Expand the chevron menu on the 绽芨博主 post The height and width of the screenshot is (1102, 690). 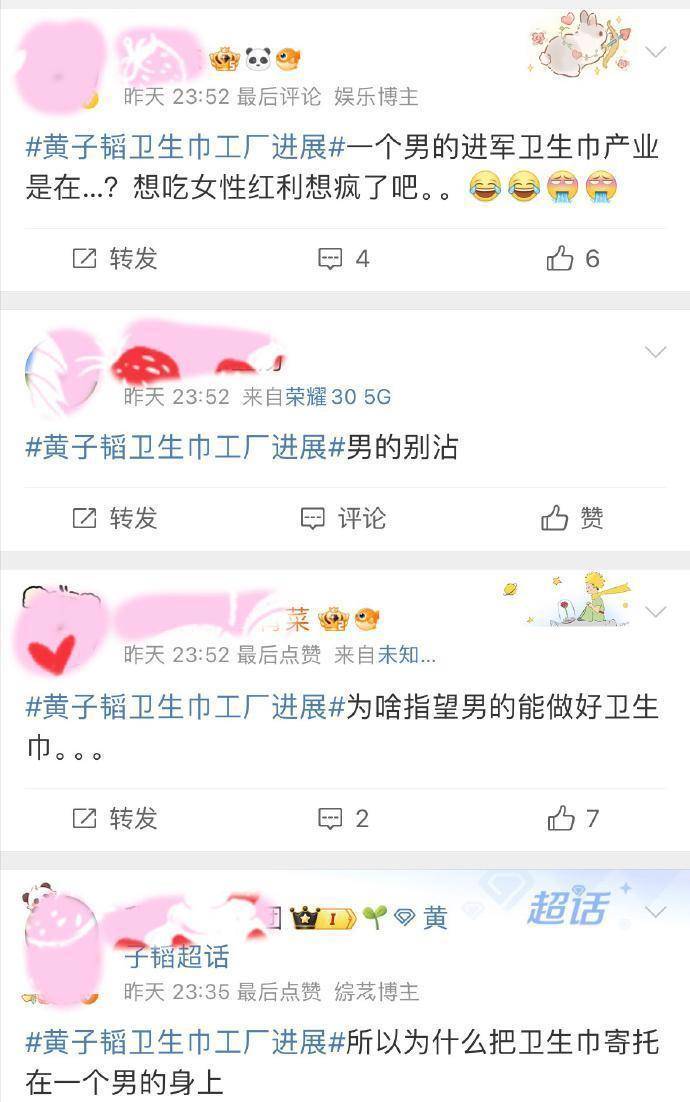(x=656, y=912)
